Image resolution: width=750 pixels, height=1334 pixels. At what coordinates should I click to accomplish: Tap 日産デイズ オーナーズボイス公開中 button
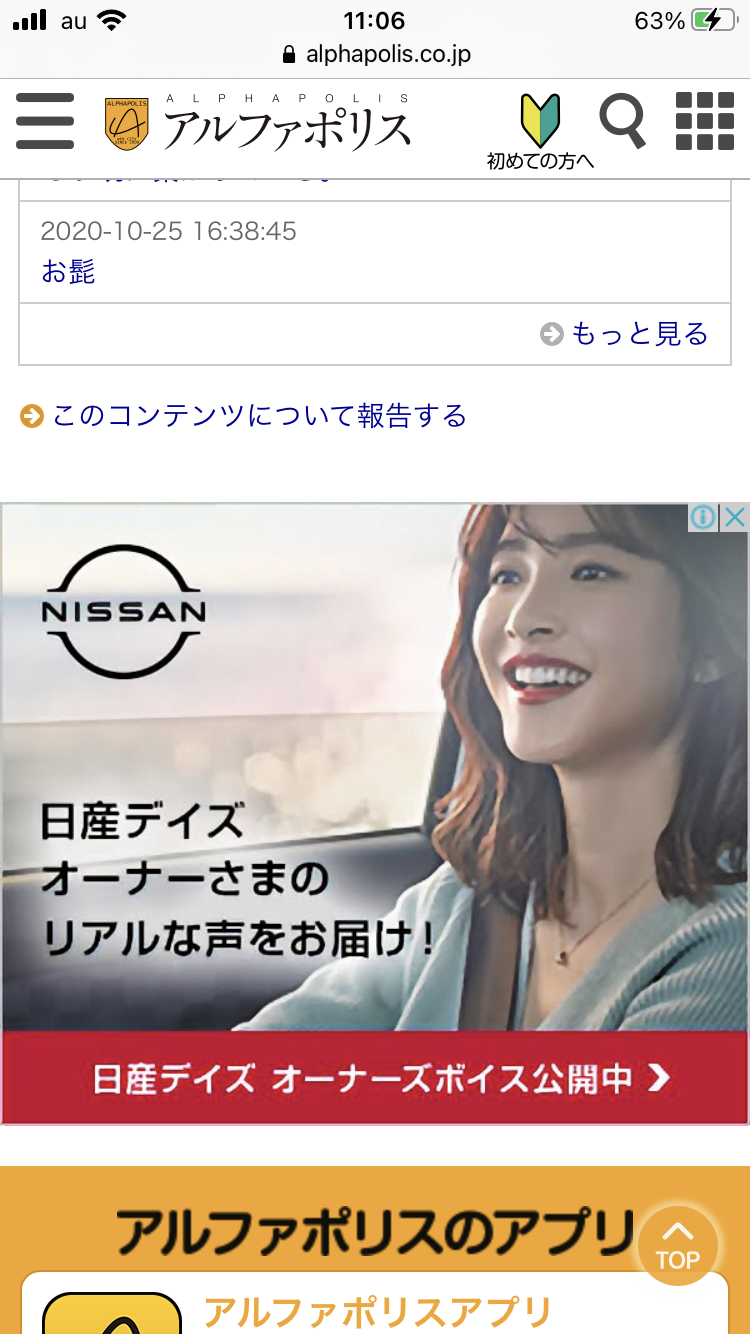[x=375, y=1078]
